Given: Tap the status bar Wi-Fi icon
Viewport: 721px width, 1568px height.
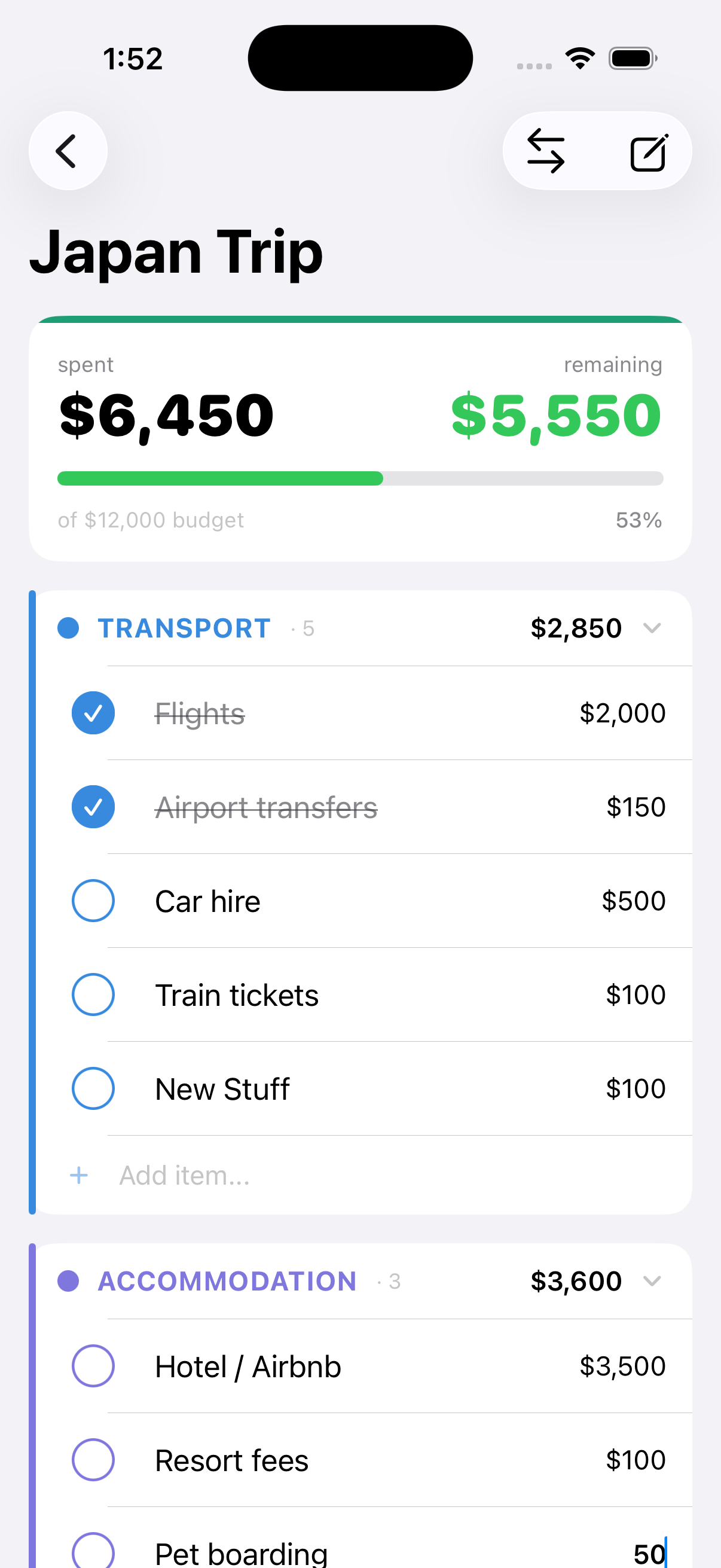Looking at the screenshot, I should tap(580, 57).
